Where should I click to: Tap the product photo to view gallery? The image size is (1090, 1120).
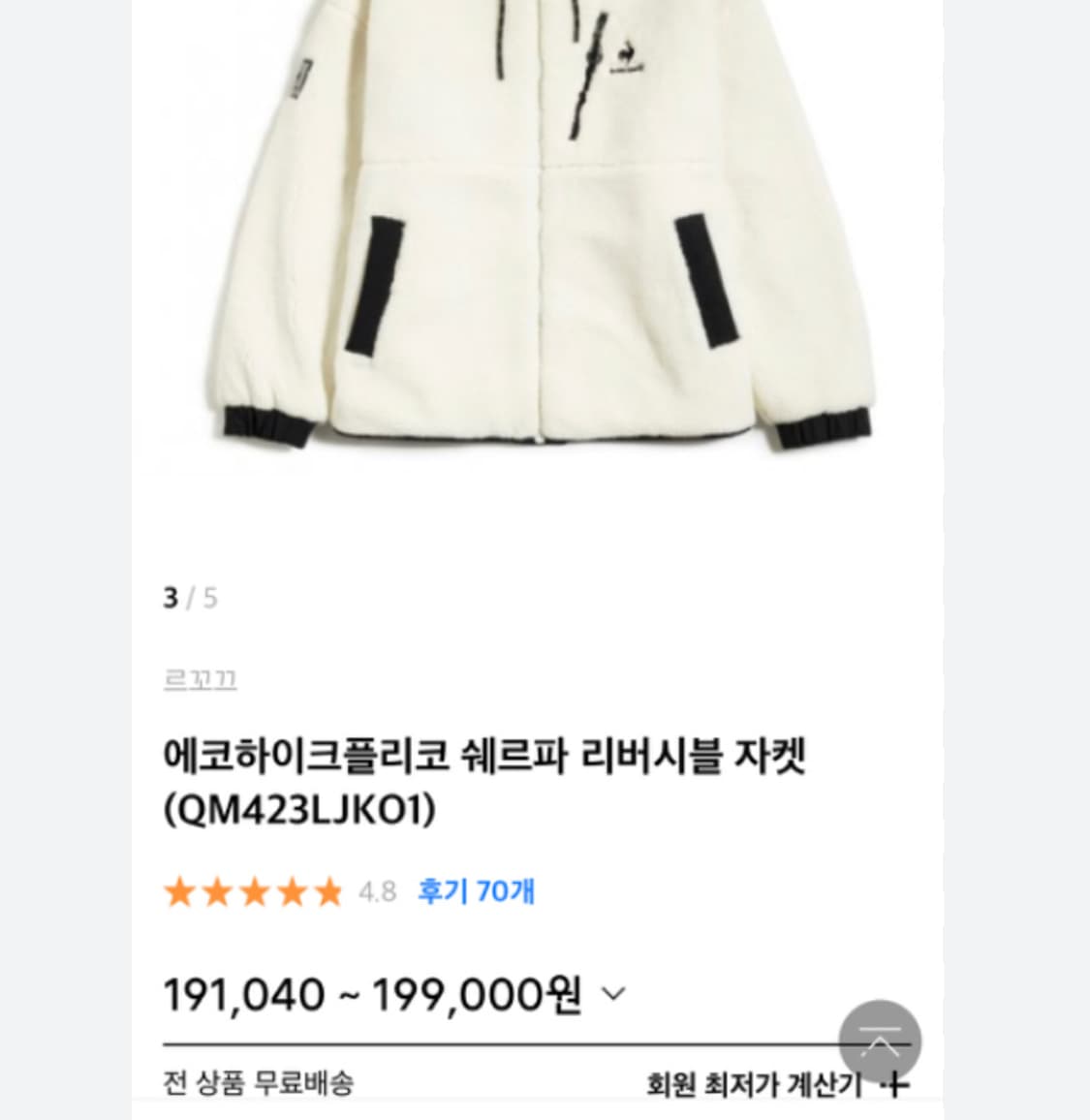point(543,242)
